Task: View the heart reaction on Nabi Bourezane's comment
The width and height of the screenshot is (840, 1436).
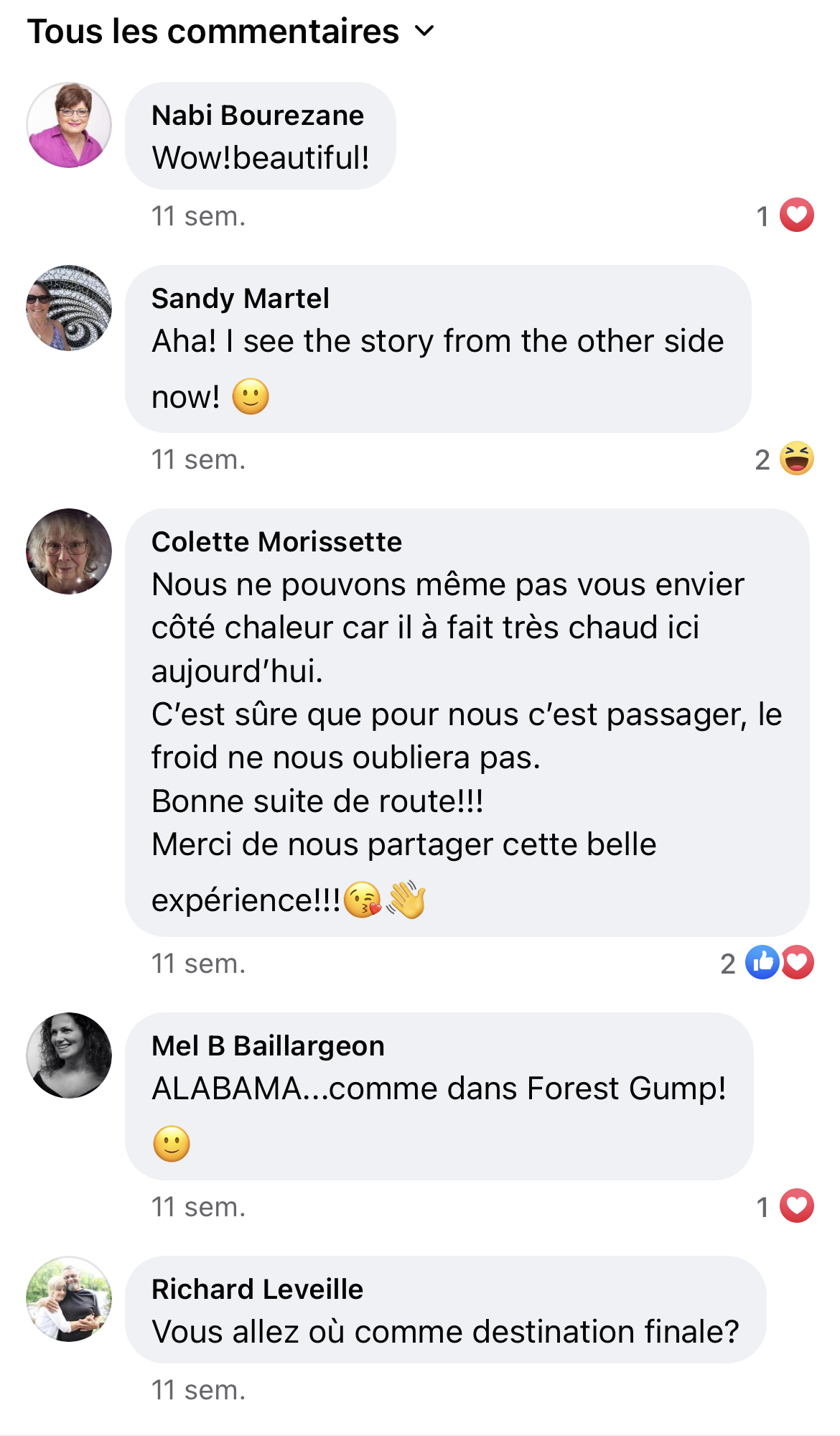Action: [796, 215]
